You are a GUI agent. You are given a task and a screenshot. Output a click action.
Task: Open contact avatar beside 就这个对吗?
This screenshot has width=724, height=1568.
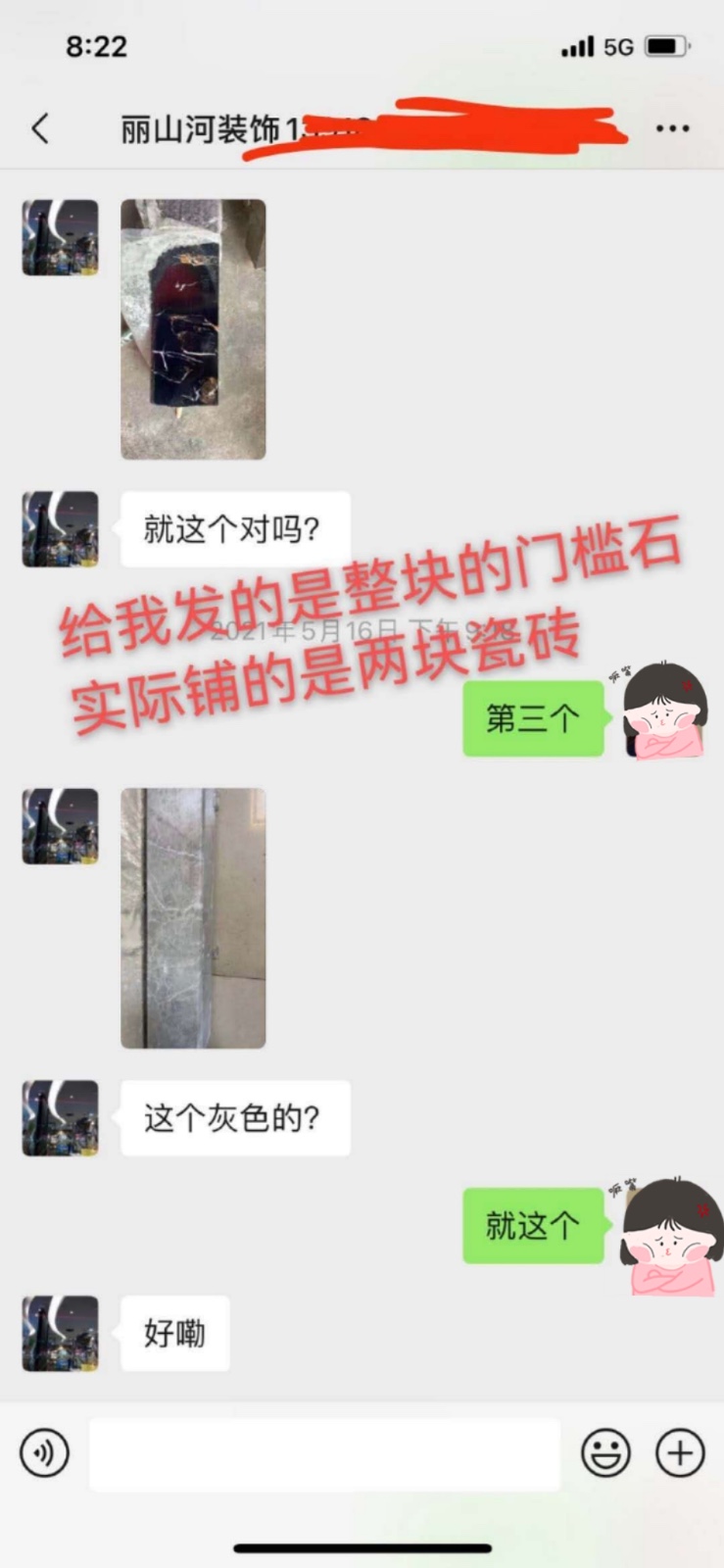[61, 529]
